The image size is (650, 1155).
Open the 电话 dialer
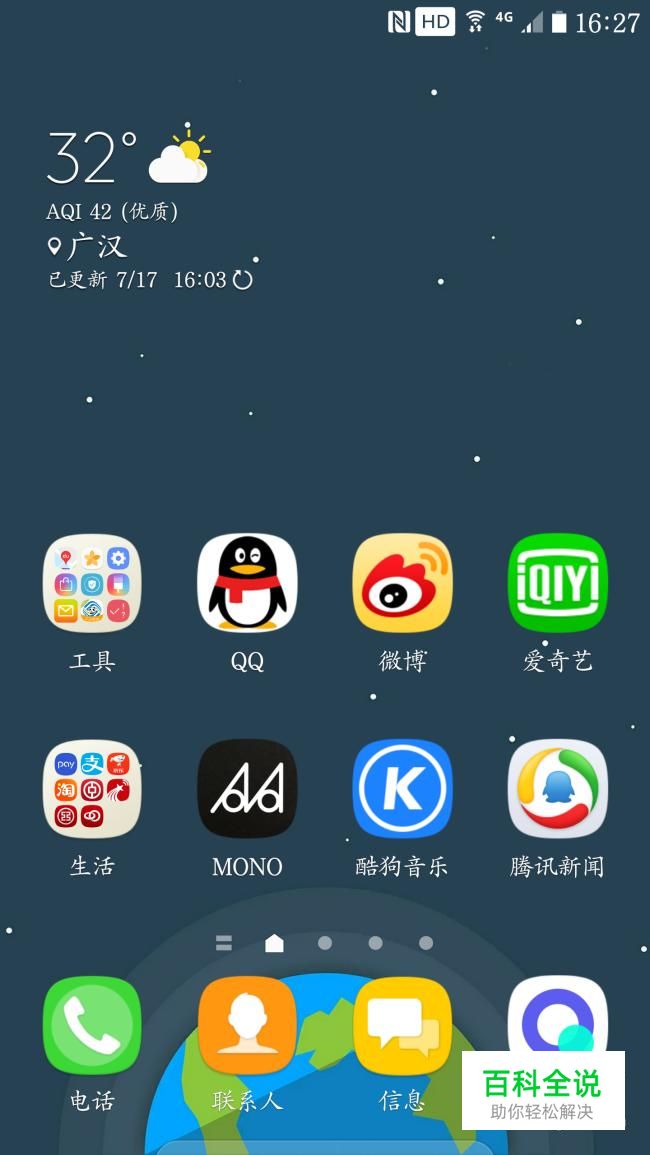[92, 1025]
